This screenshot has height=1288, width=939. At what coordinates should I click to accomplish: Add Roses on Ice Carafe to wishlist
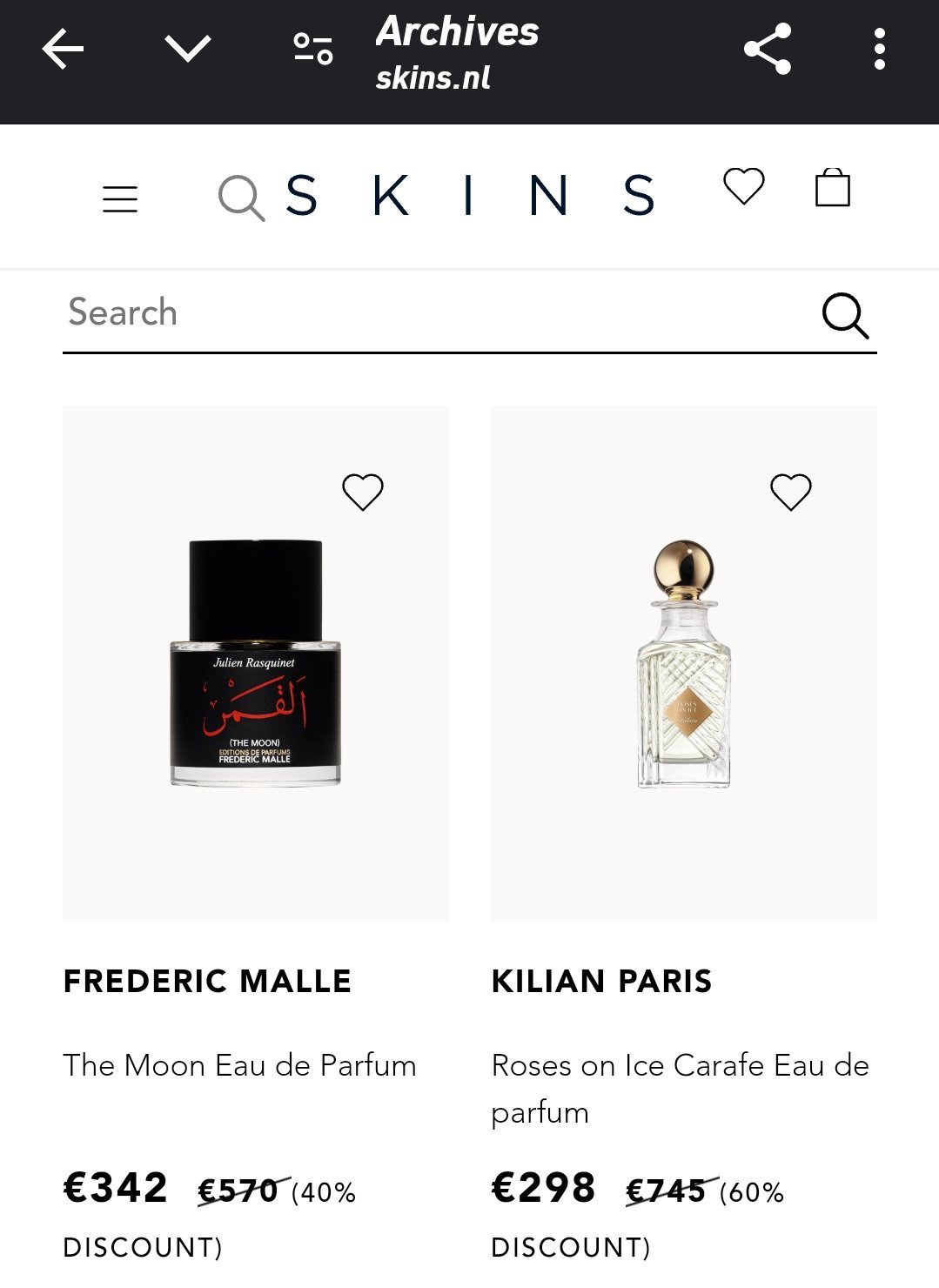(791, 493)
